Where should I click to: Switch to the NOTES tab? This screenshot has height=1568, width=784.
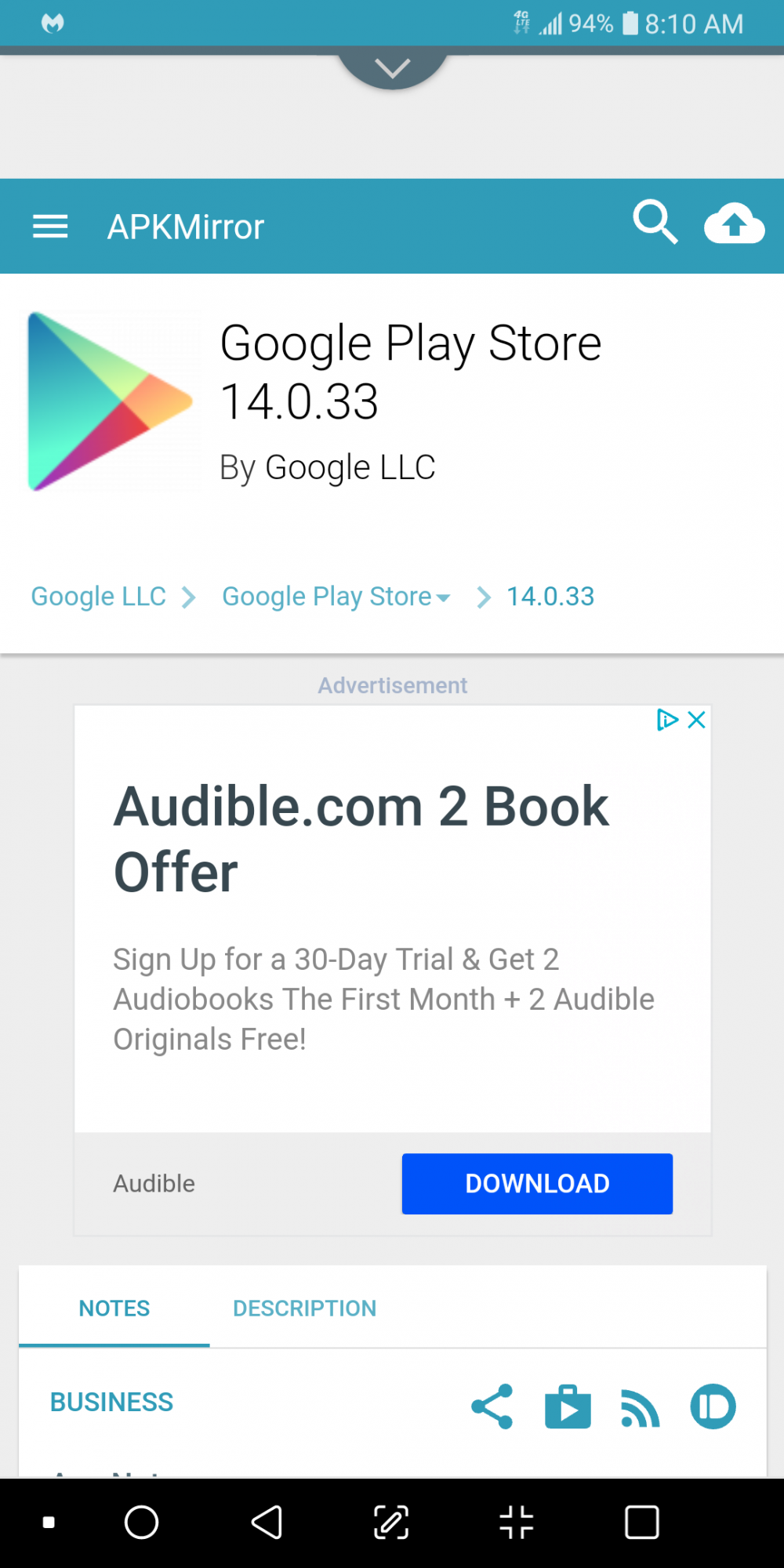pos(114,1308)
